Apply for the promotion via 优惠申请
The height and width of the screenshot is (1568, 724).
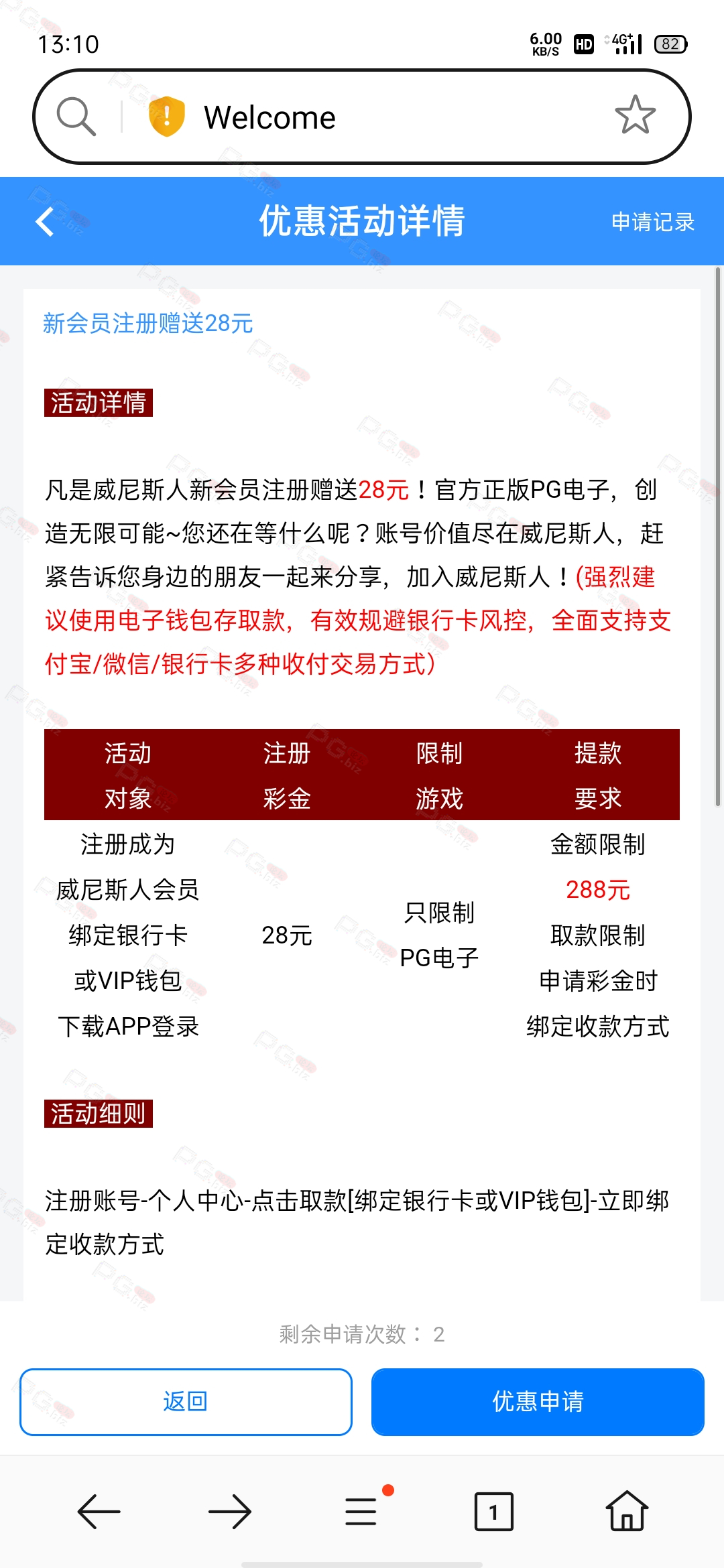pyautogui.click(x=538, y=1401)
